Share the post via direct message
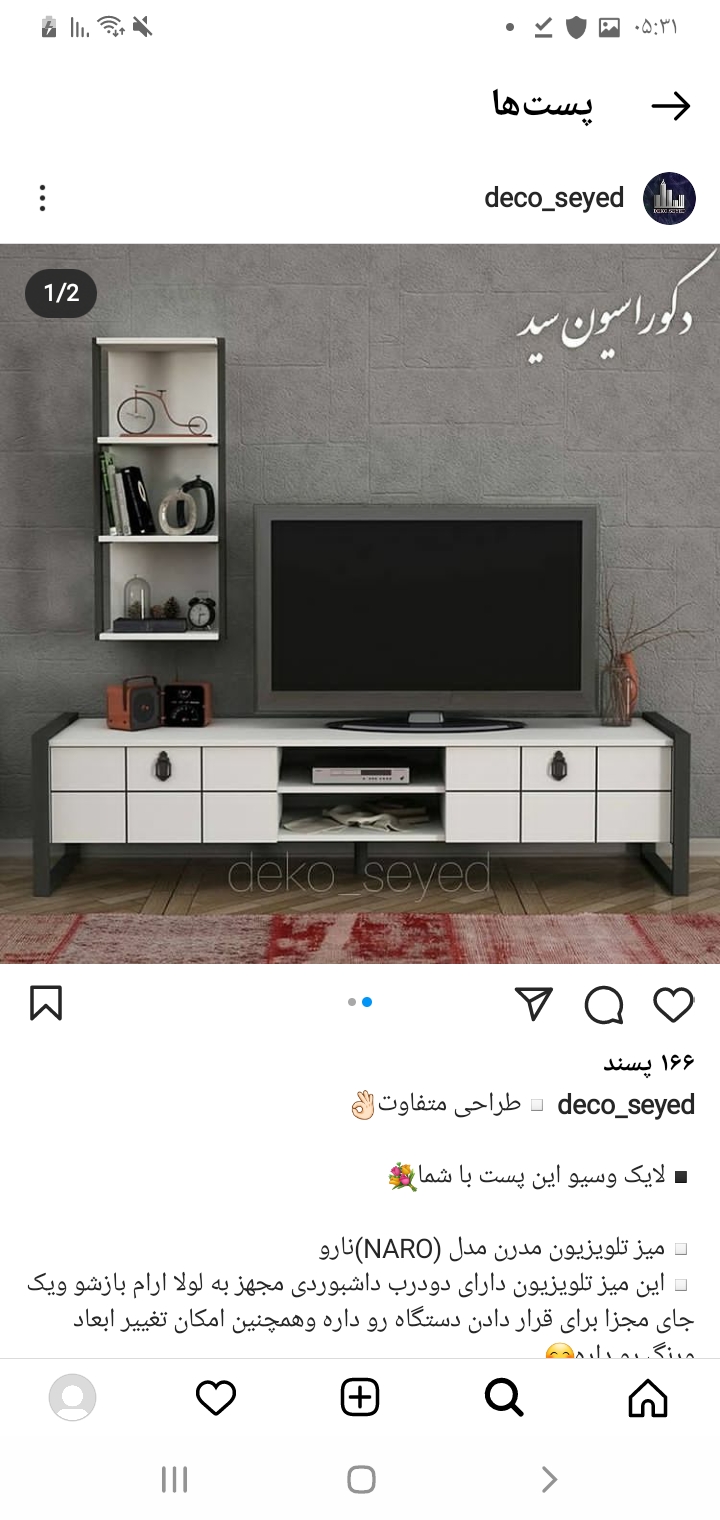This screenshot has height=1520, width=720. 534,1004
